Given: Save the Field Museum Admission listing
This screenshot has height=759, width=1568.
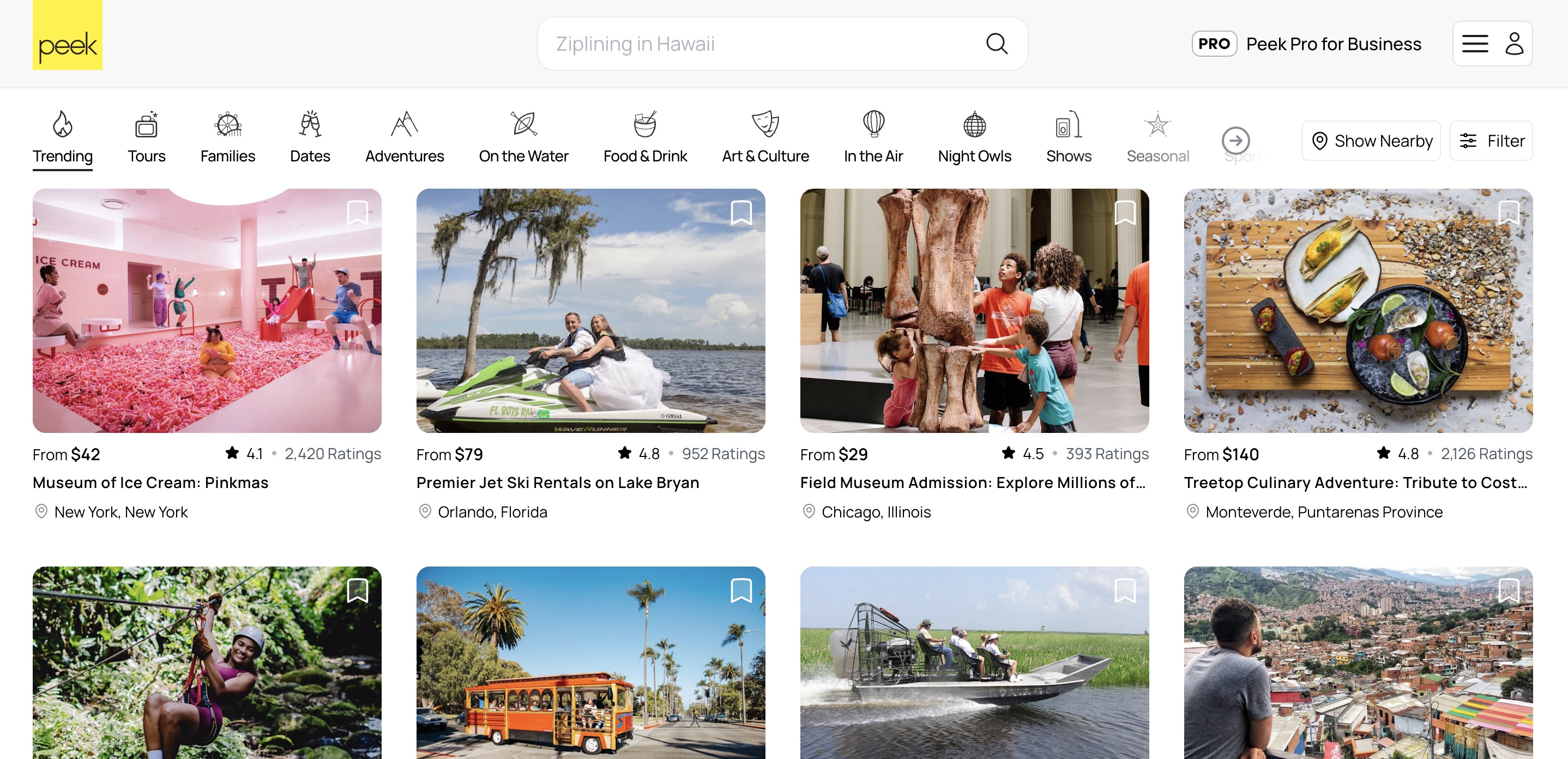Looking at the screenshot, I should coord(1125,213).
